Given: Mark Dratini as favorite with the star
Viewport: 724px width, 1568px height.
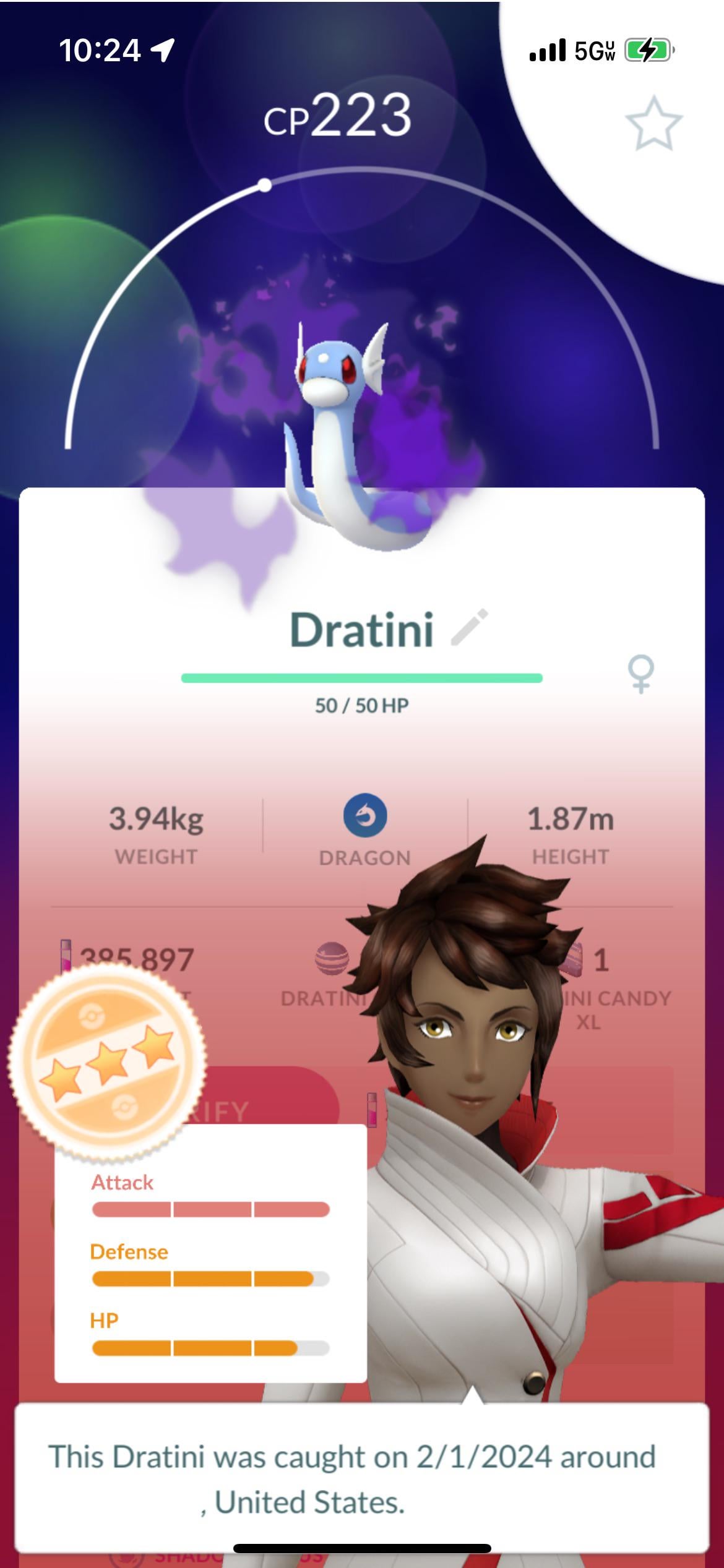Looking at the screenshot, I should point(653,123).
